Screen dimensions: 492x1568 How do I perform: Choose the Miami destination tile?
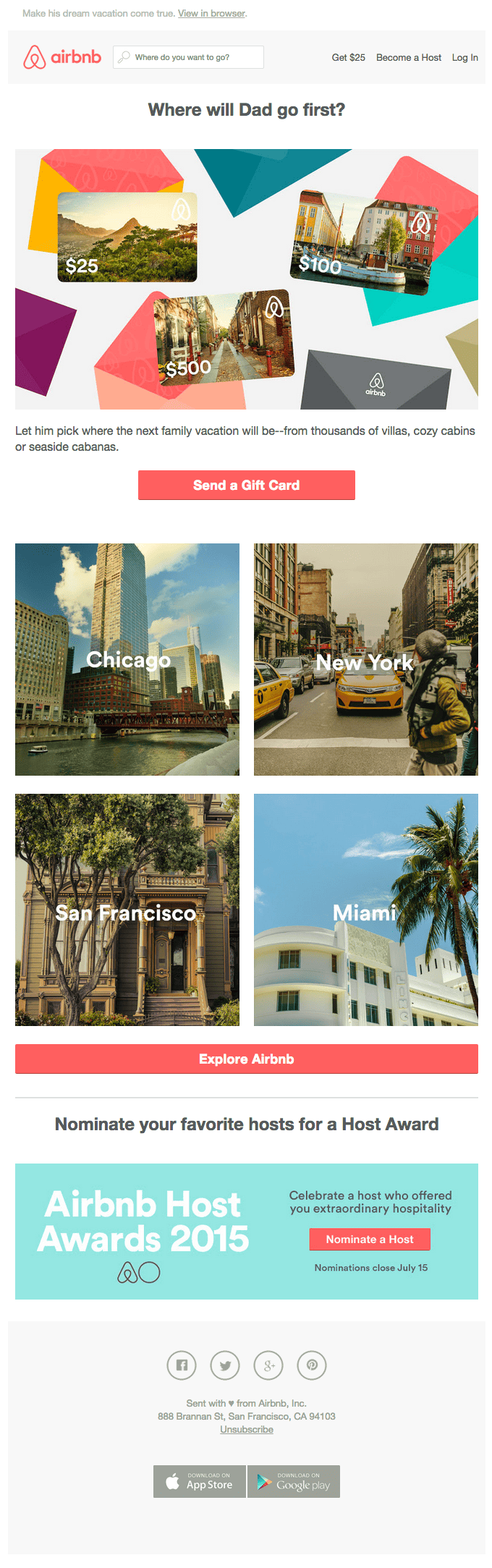pos(365,910)
